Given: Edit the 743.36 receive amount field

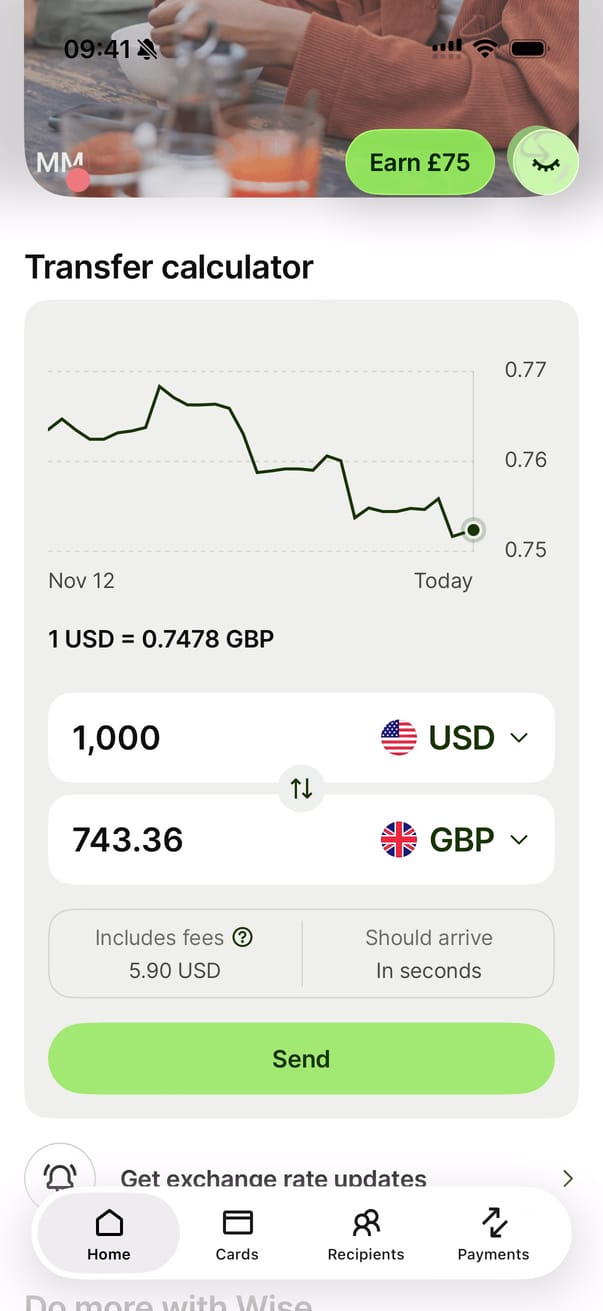Looking at the screenshot, I should coord(180,840).
